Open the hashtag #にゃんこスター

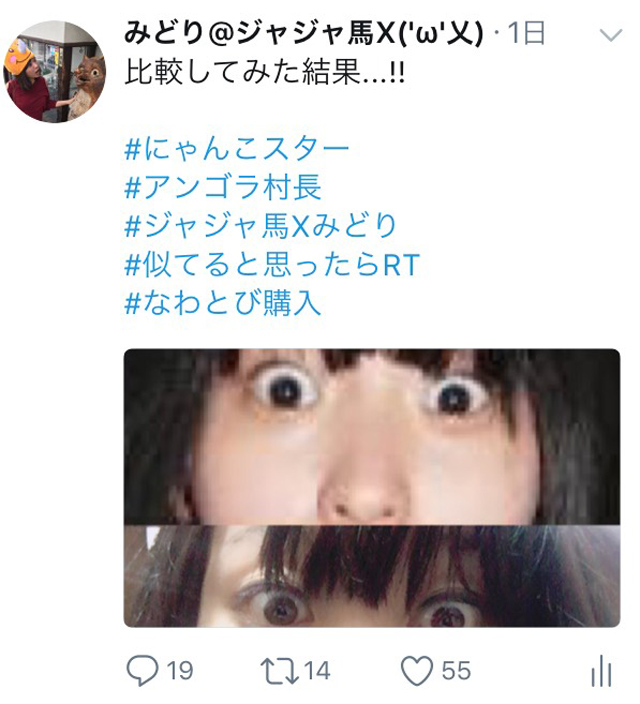[x=237, y=152]
